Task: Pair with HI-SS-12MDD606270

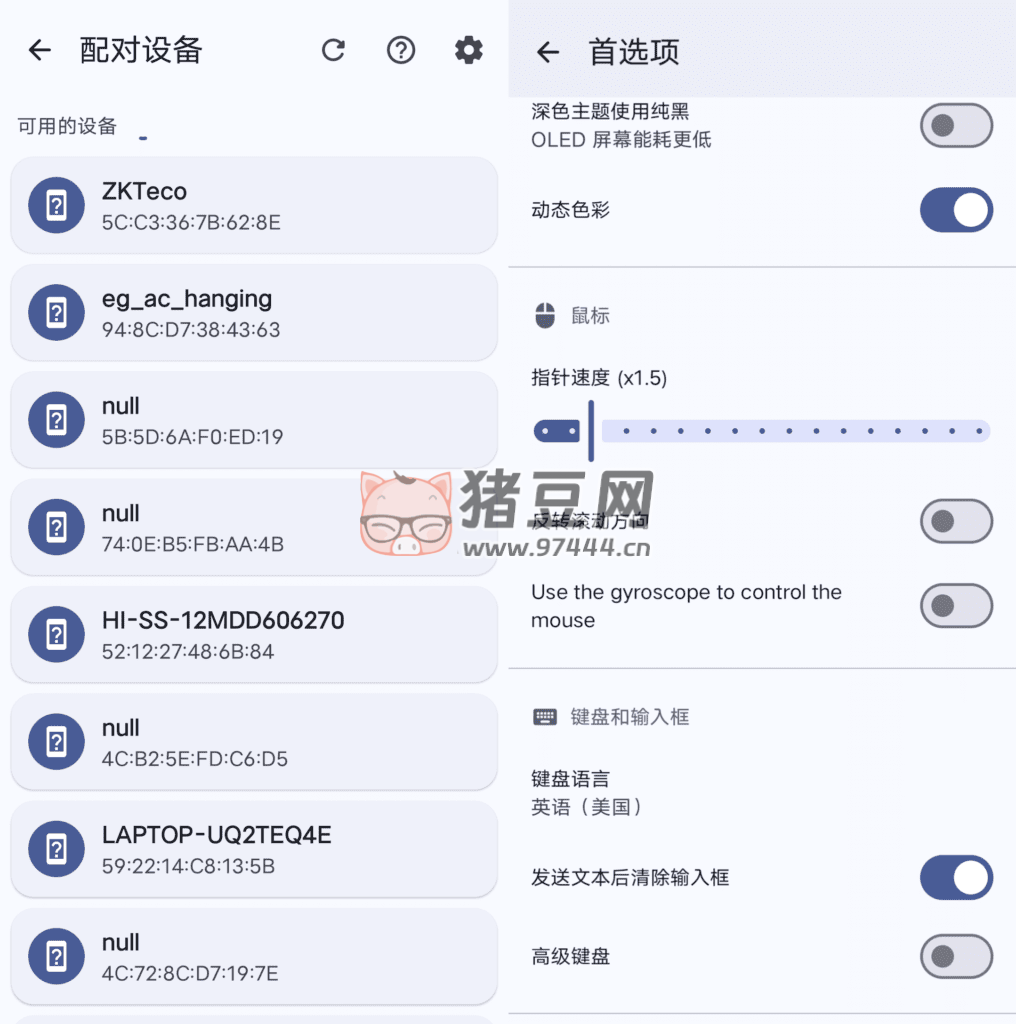Action: pyautogui.click(x=253, y=634)
